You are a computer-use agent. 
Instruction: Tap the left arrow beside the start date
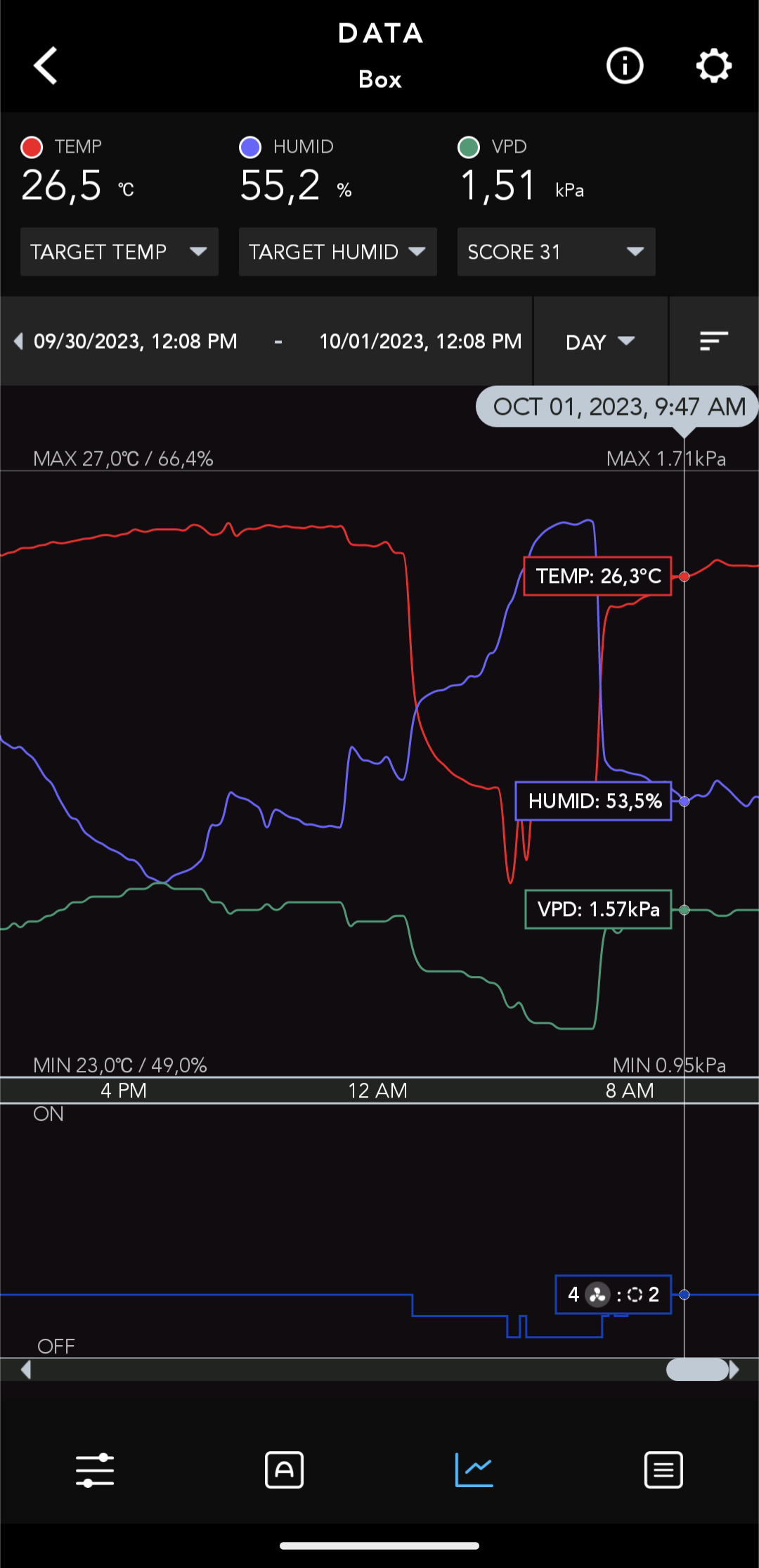point(18,342)
